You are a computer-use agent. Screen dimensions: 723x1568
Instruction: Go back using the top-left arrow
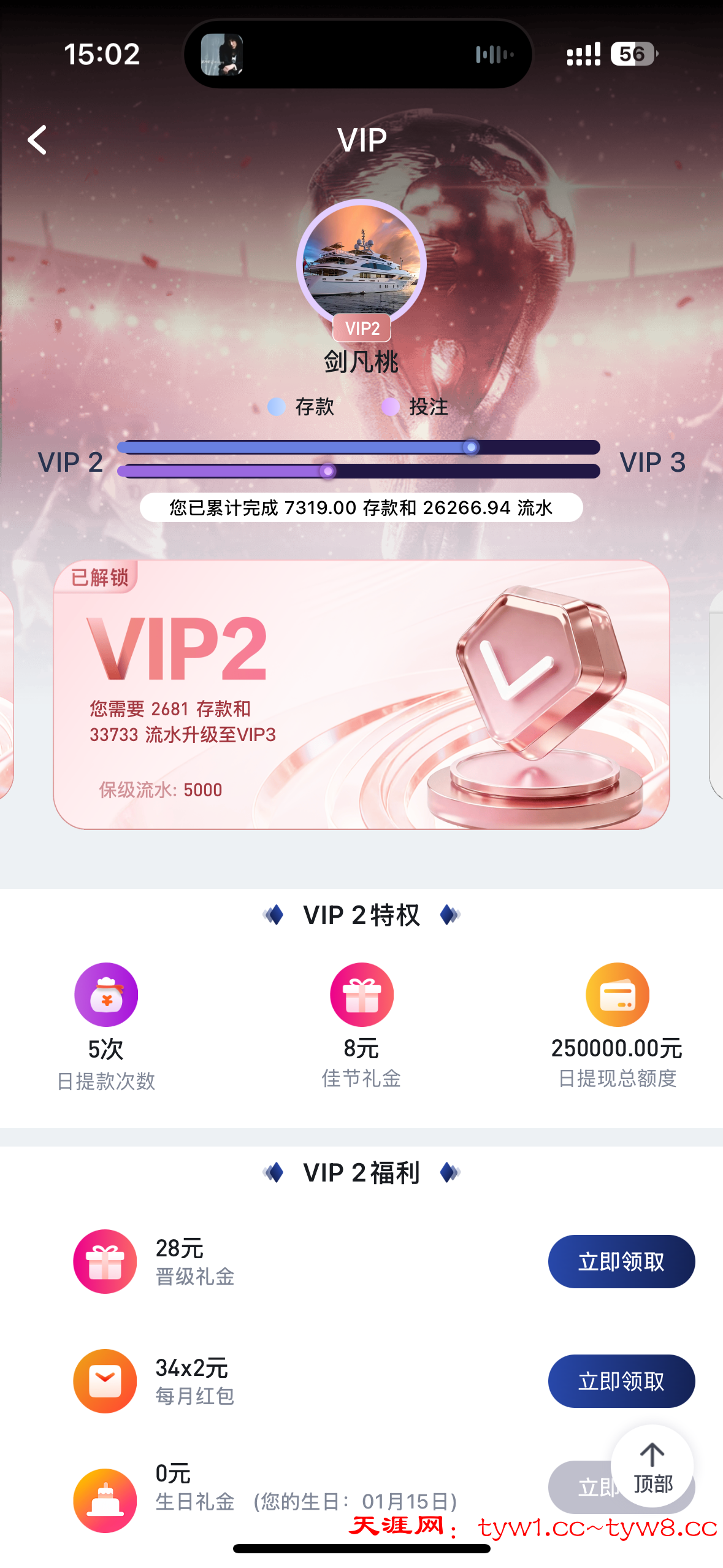click(38, 140)
